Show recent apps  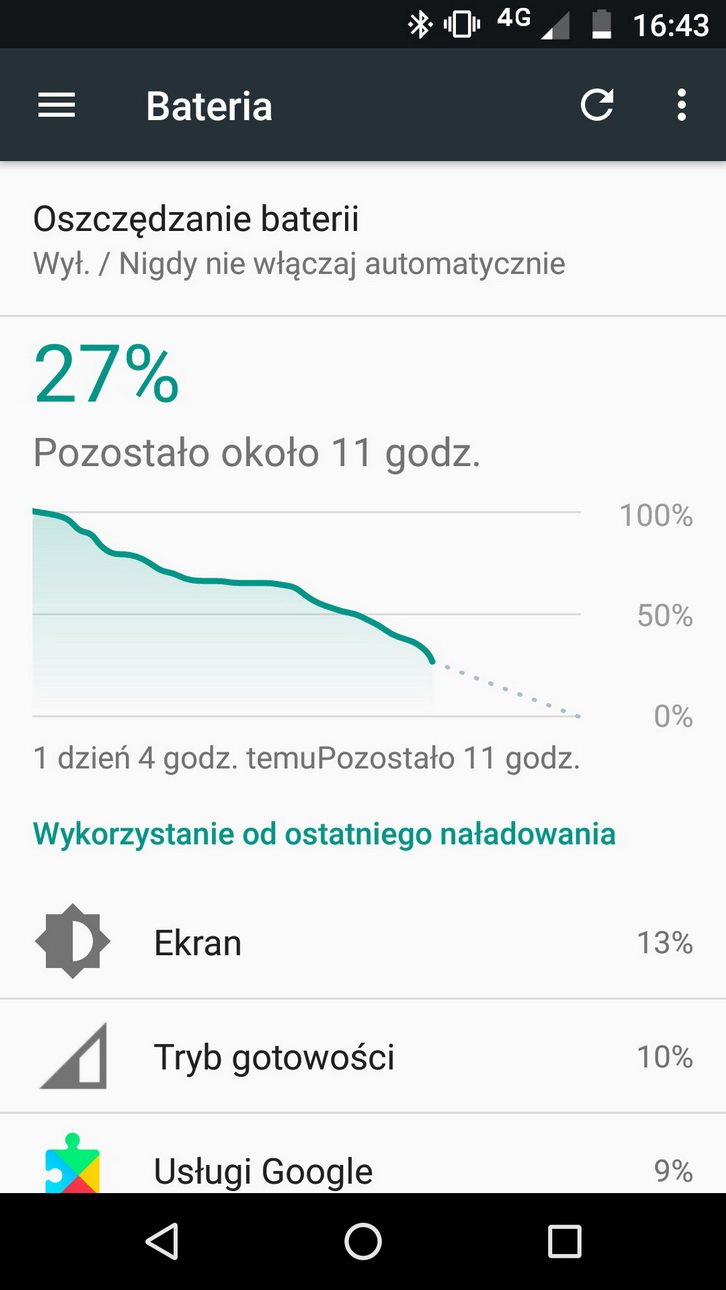[565, 1241]
